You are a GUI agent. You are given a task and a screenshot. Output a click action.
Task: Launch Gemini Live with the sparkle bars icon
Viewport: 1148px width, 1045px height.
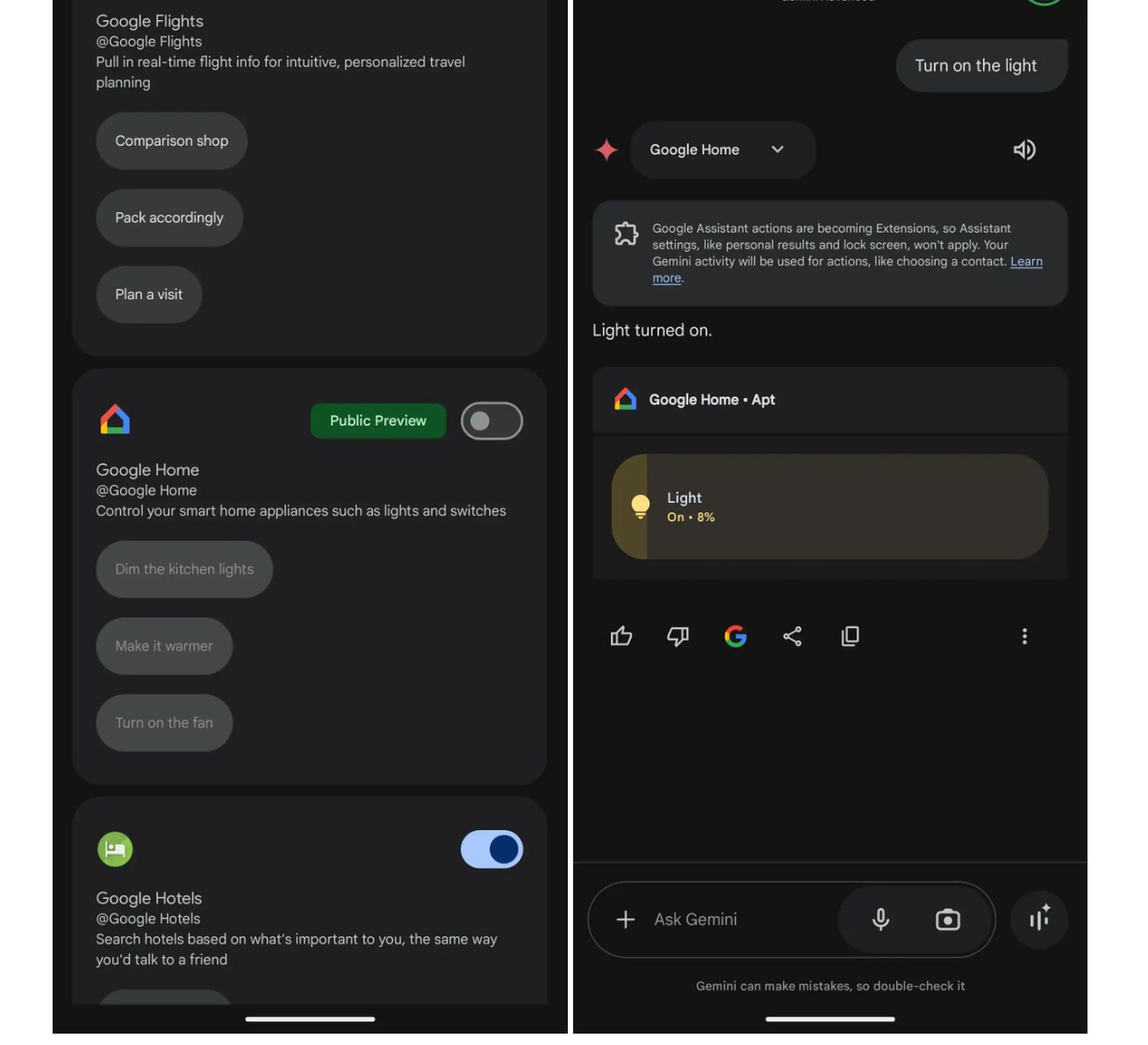(x=1039, y=920)
